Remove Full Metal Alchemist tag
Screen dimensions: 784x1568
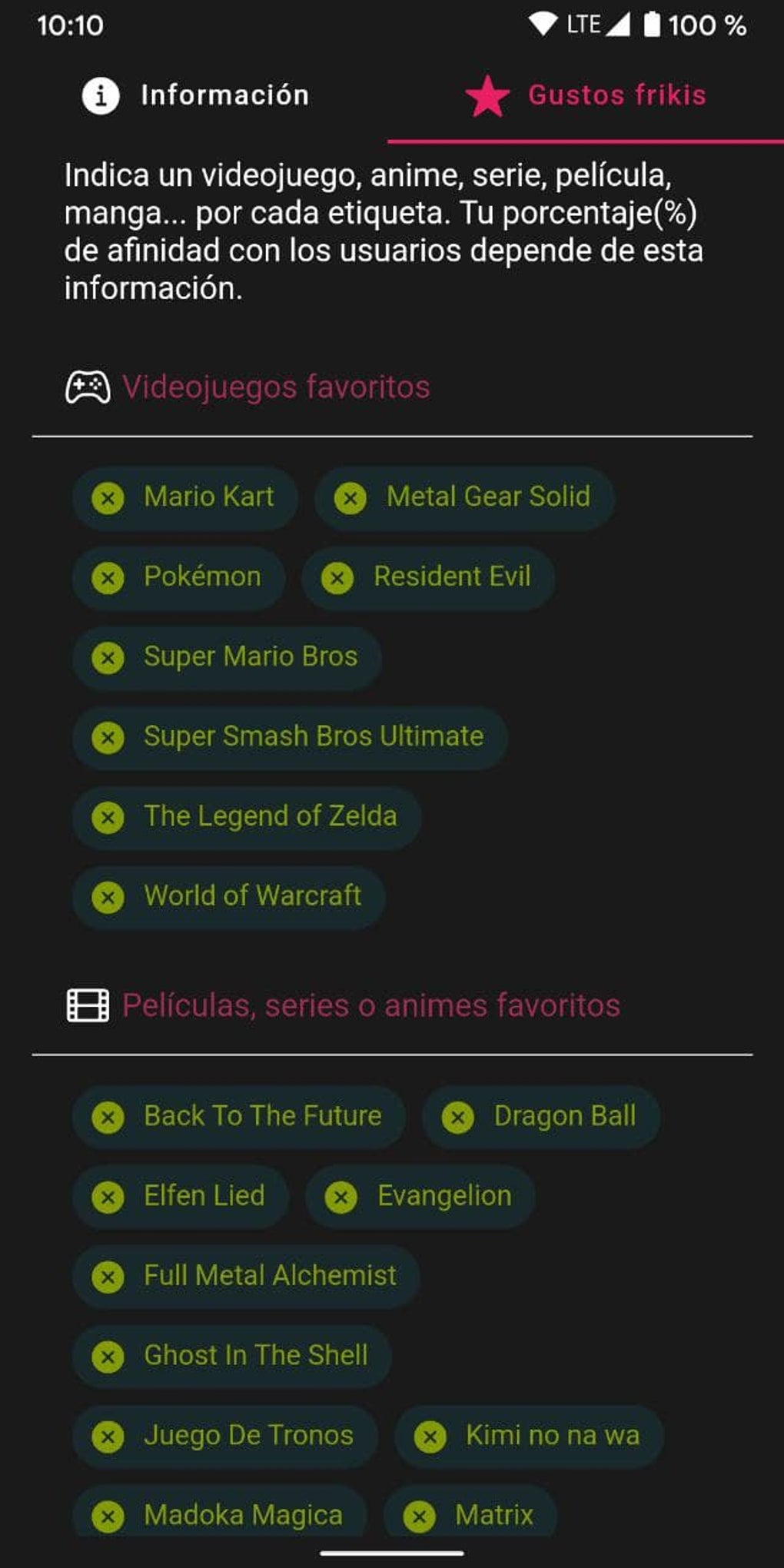click(x=108, y=1277)
